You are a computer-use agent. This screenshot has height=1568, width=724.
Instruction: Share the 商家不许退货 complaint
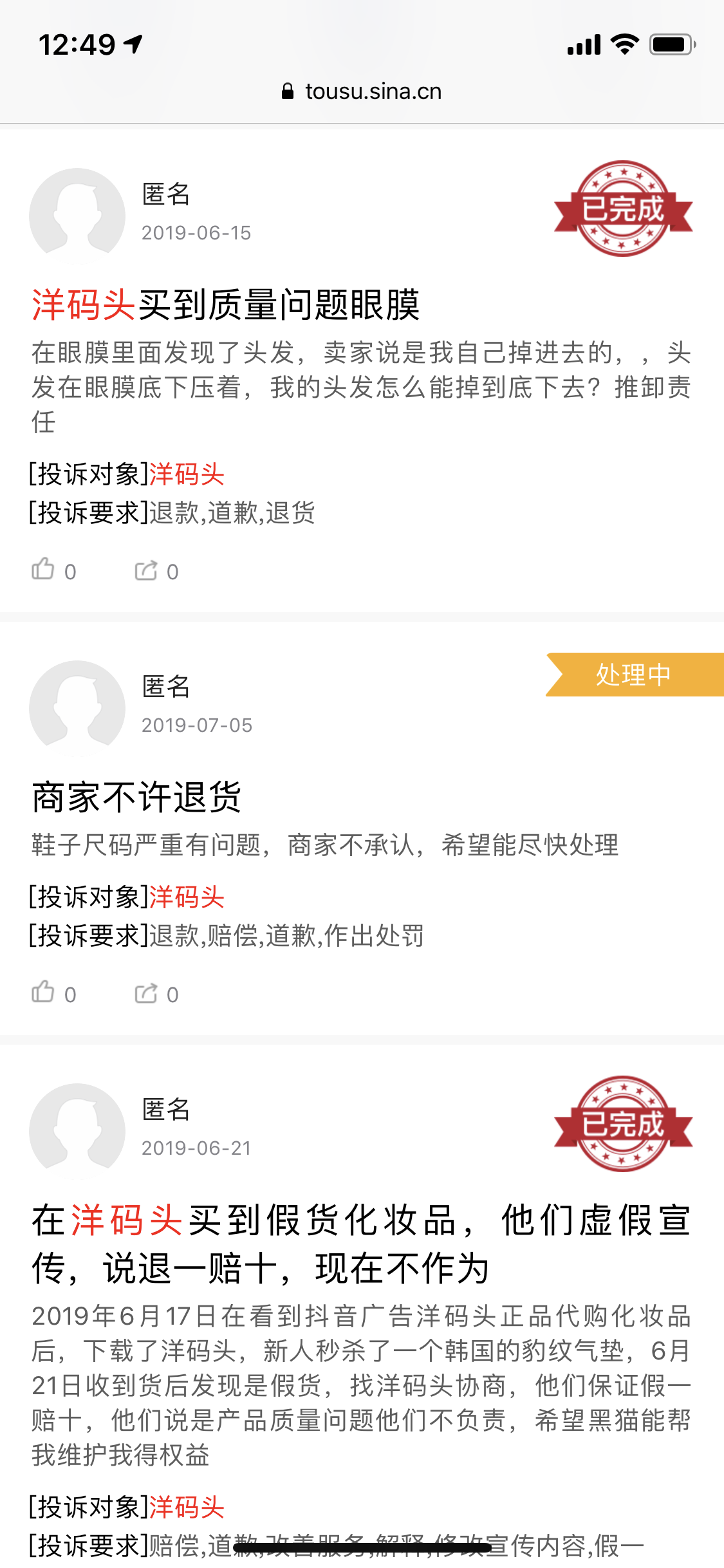(147, 993)
